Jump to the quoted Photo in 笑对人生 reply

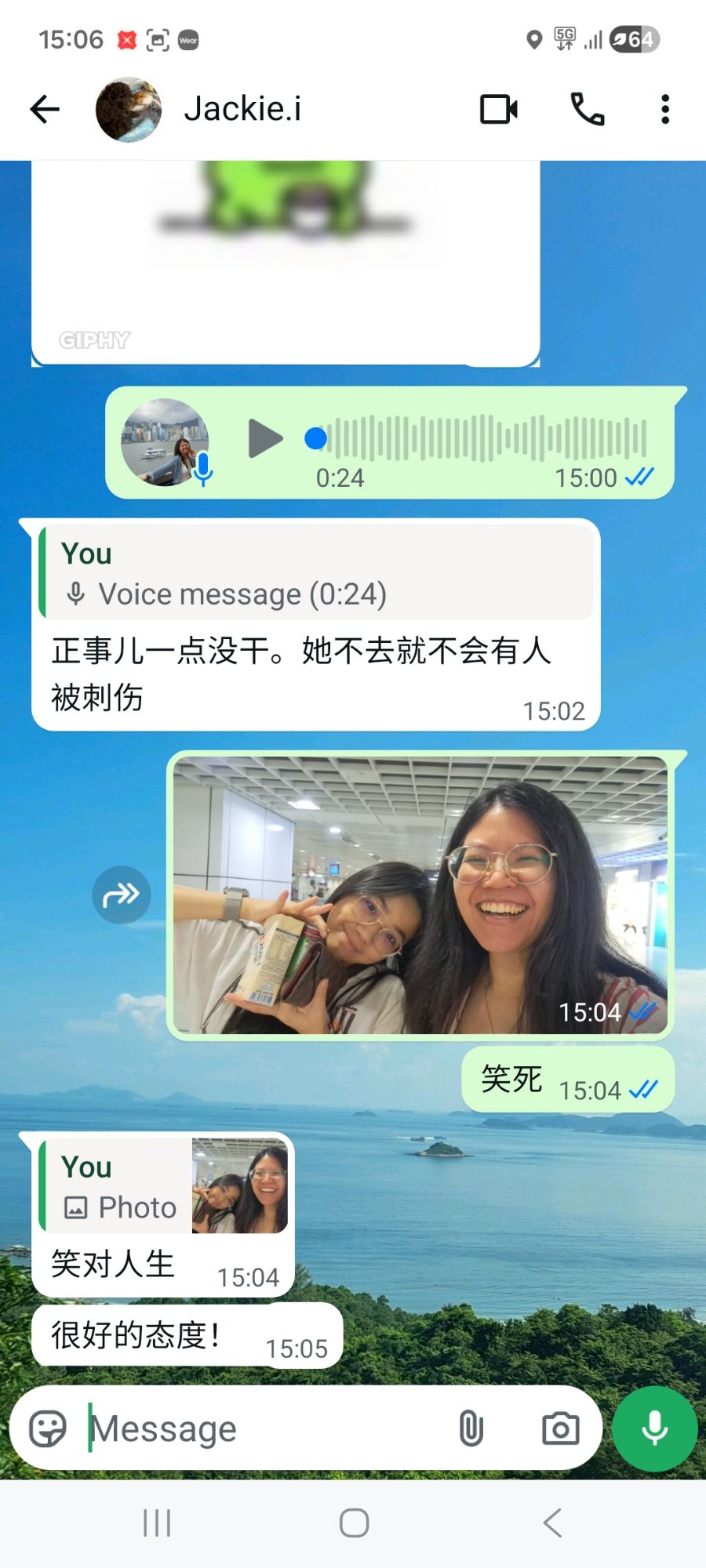point(165,1187)
